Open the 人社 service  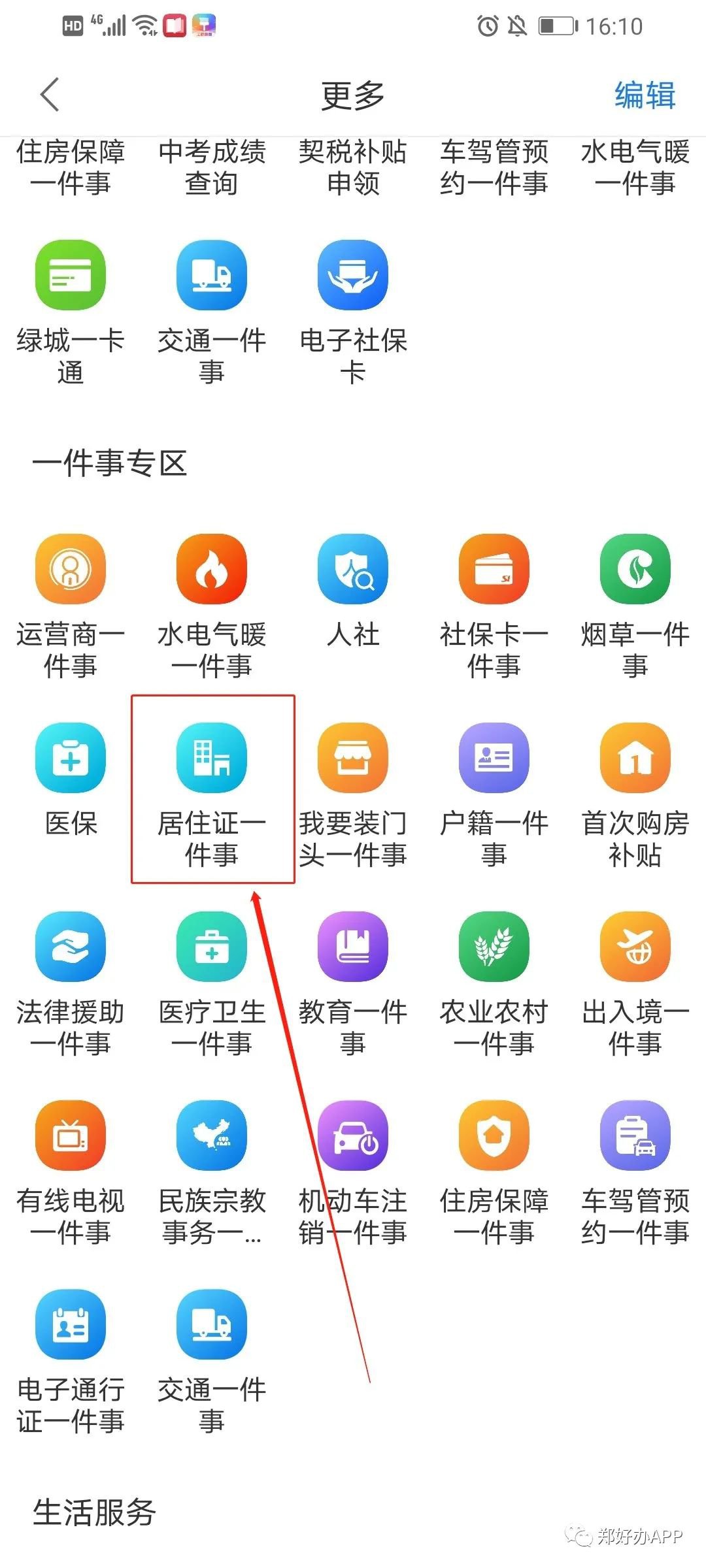click(353, 569)
